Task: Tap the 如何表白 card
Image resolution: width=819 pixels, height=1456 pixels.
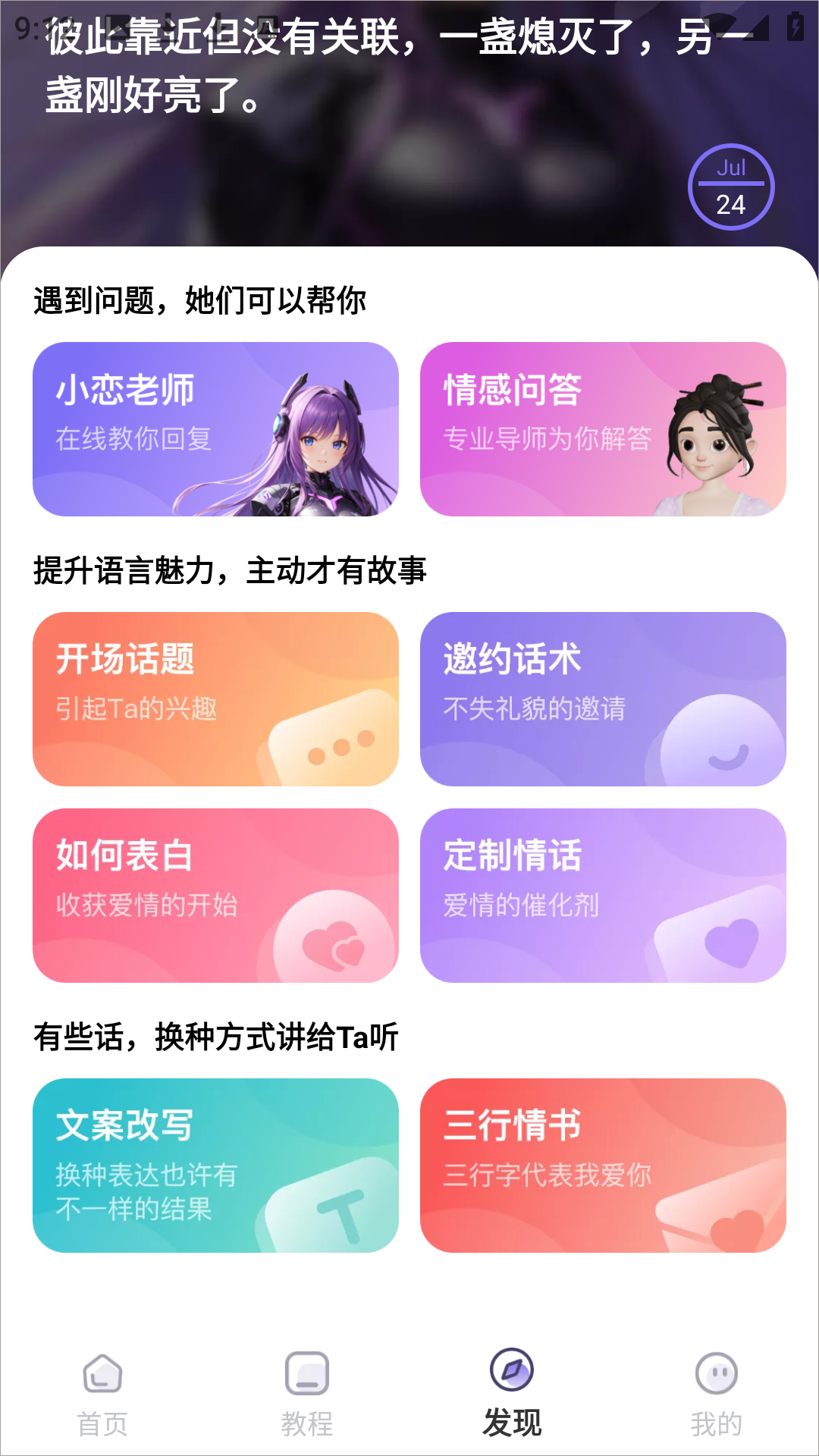Action: point(215,896)
